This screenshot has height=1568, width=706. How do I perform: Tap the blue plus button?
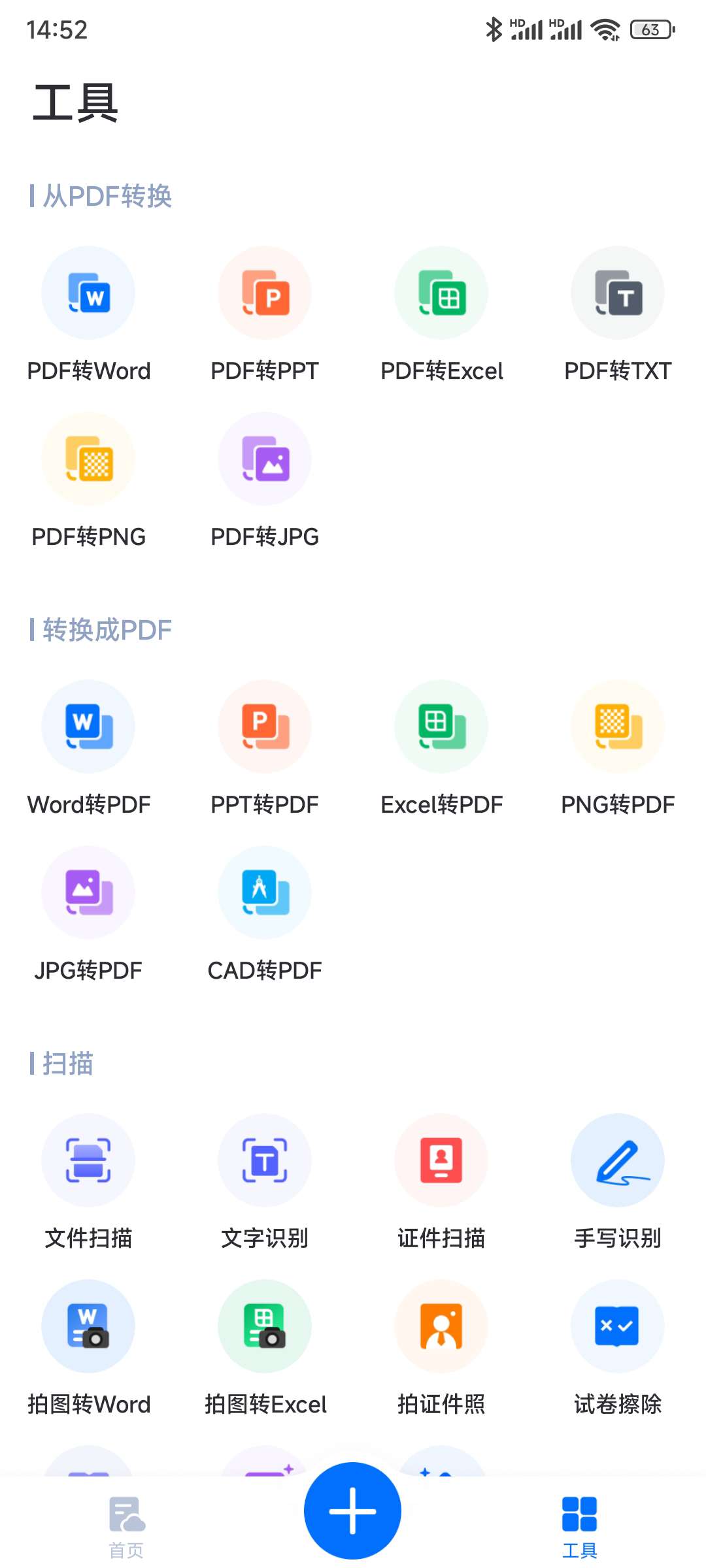352,1511
